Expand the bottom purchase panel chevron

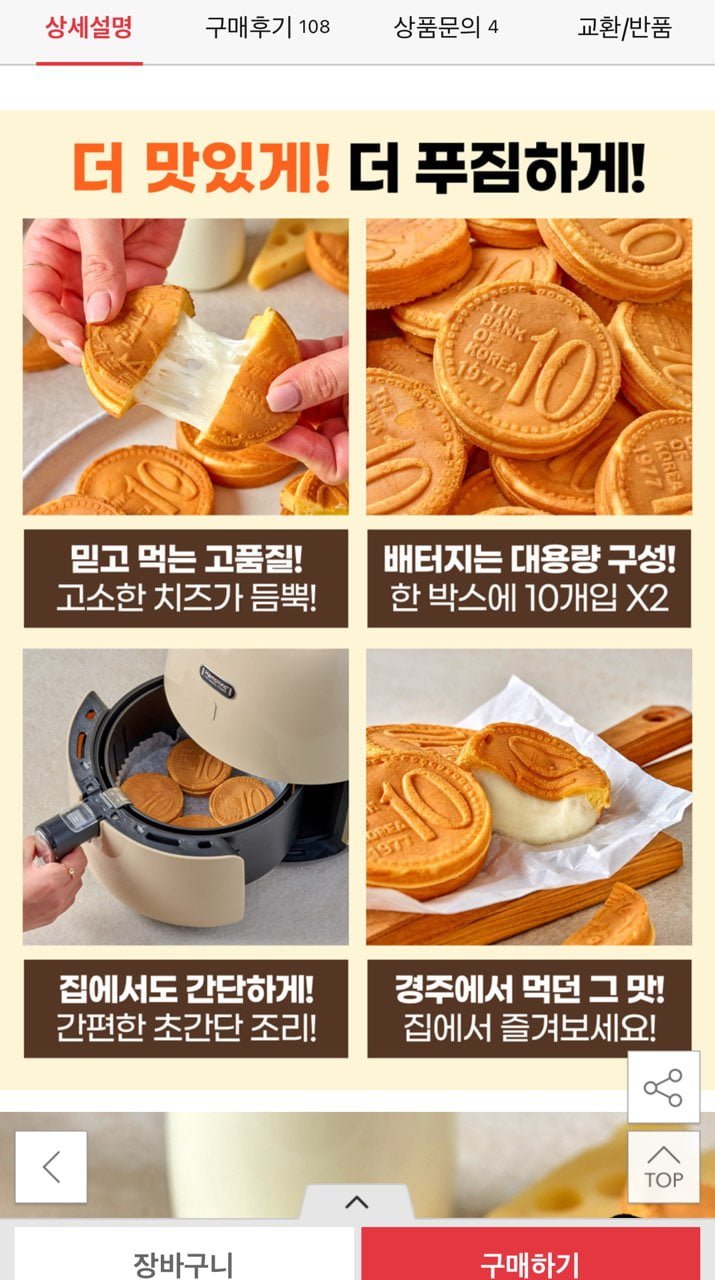357,1202
